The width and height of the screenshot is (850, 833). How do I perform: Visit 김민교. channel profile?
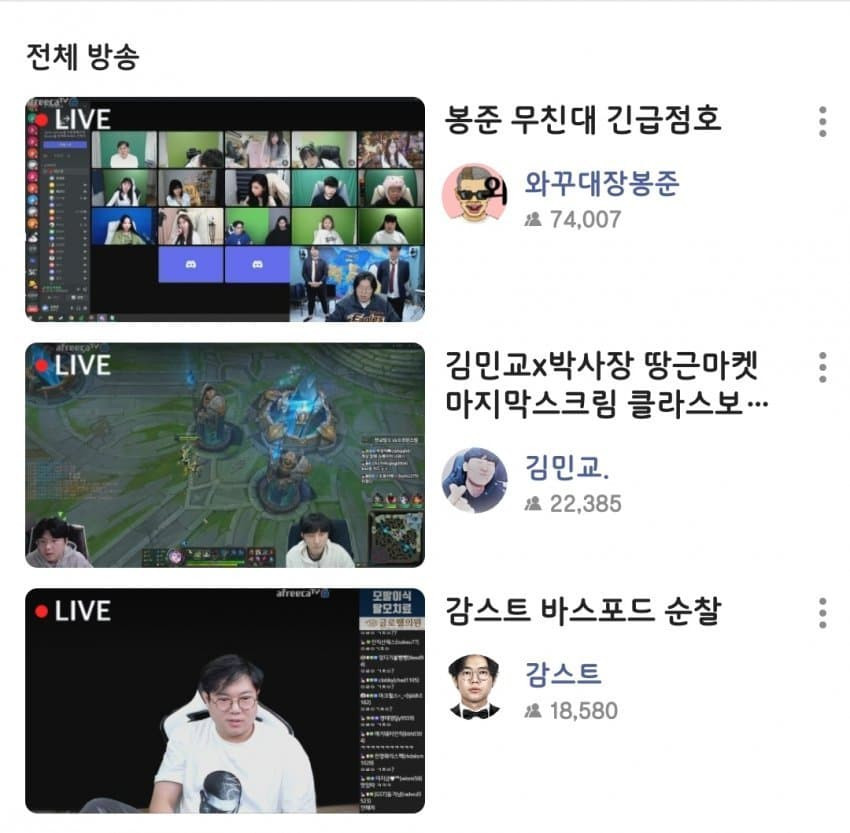click(x=474, y=480)
